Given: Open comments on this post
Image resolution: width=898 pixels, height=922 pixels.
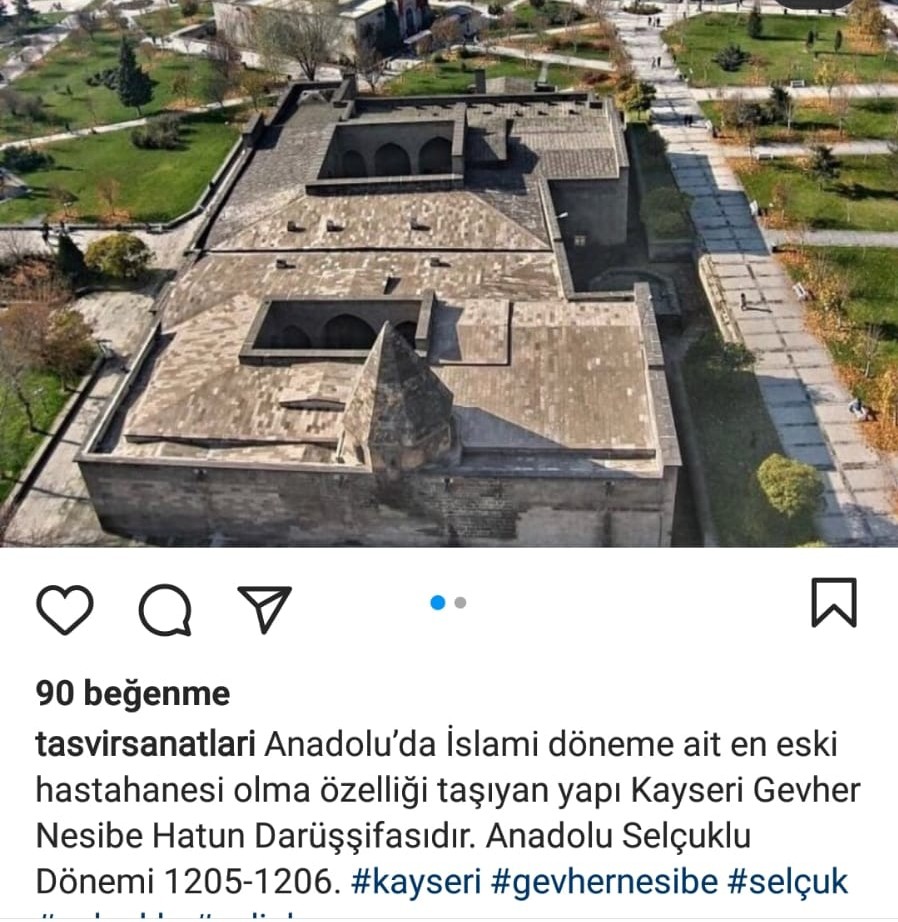Looking at the screenshot, I should 165,609.
